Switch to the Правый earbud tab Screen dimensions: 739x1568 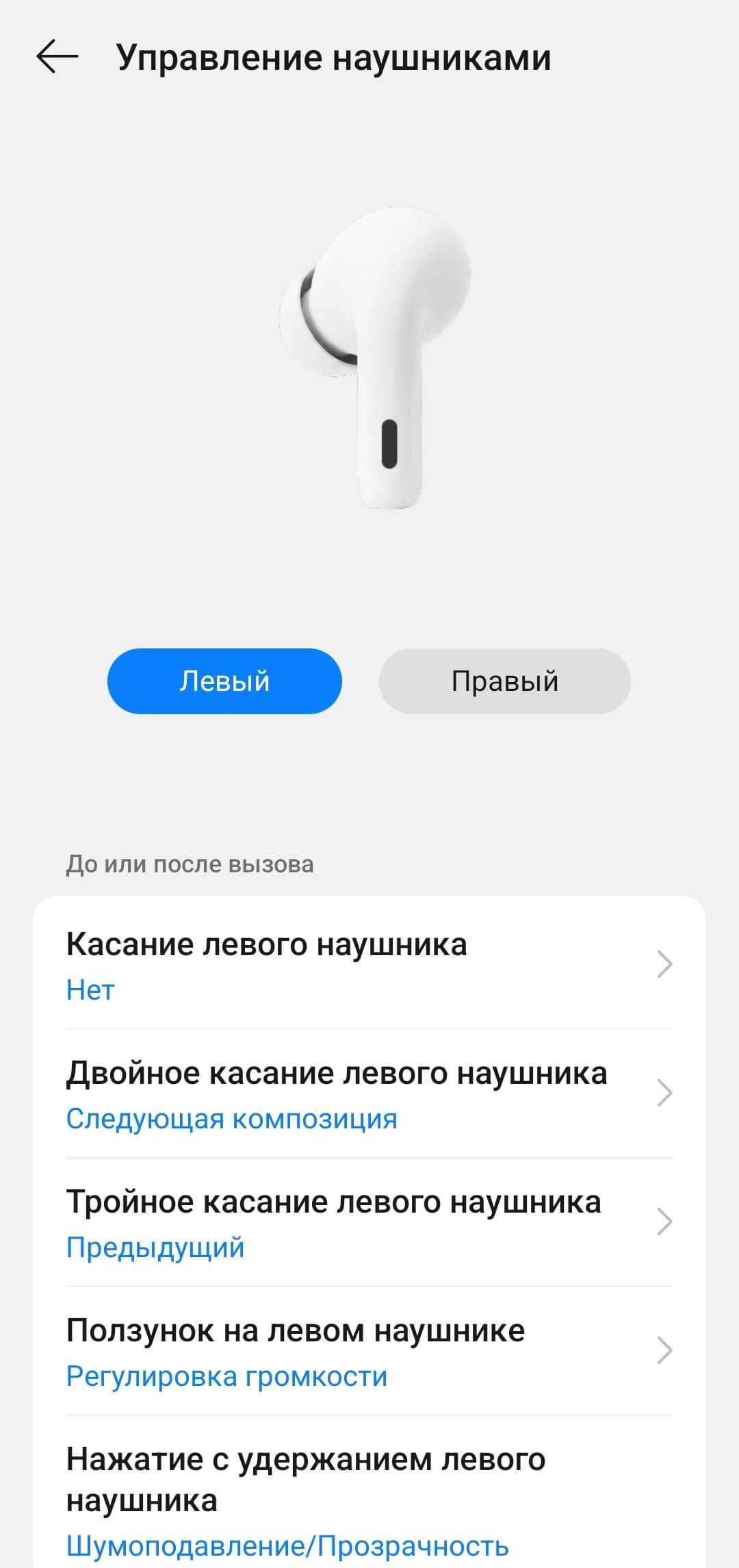coord(504,681)
